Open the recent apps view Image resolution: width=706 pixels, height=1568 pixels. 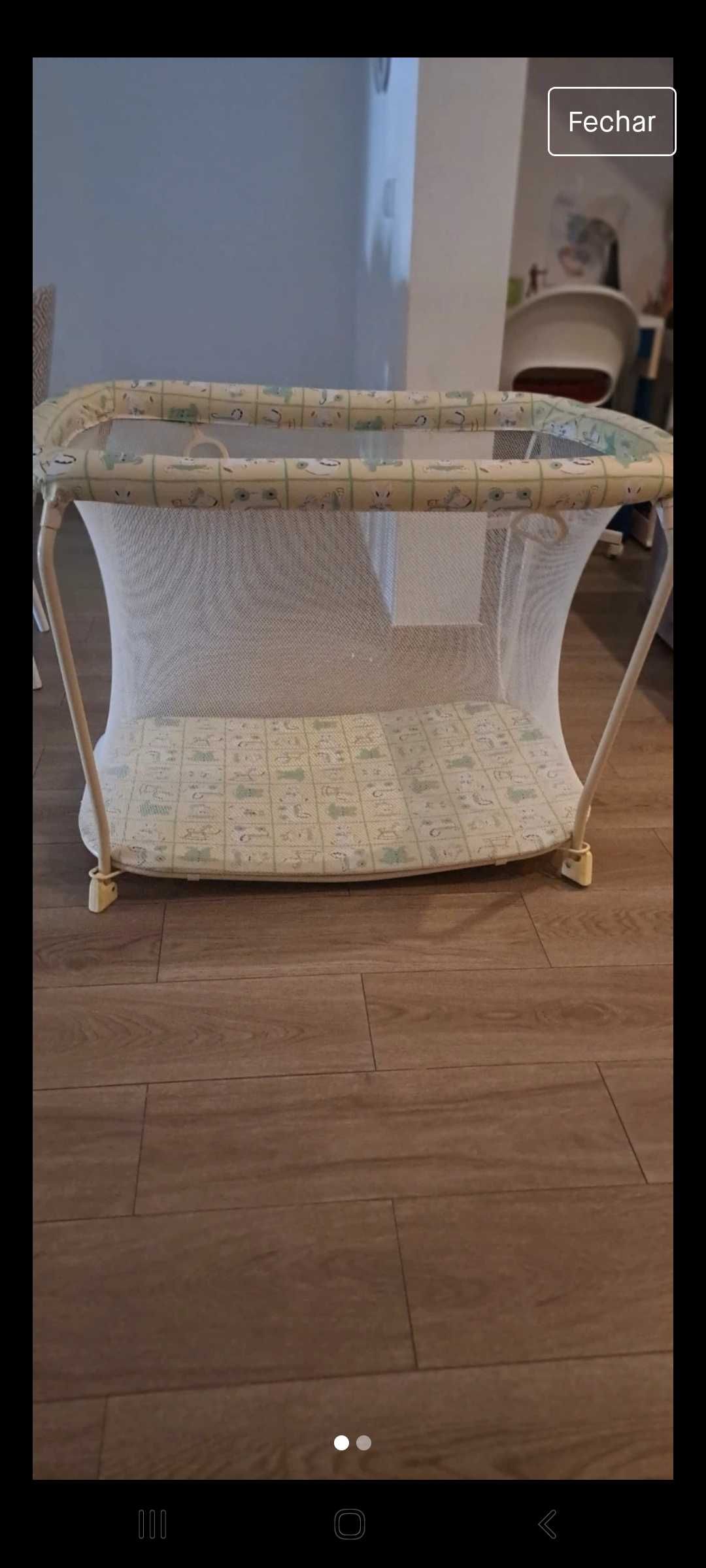tap(152, 1524)
